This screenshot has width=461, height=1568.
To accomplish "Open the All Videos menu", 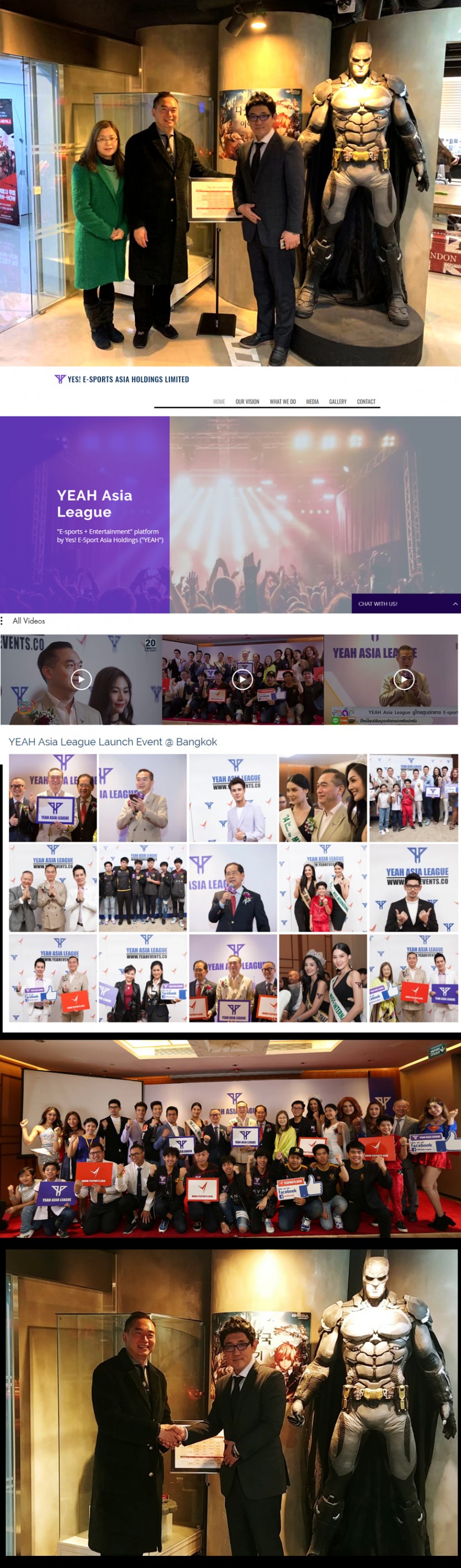I will [x=24, y=621].
